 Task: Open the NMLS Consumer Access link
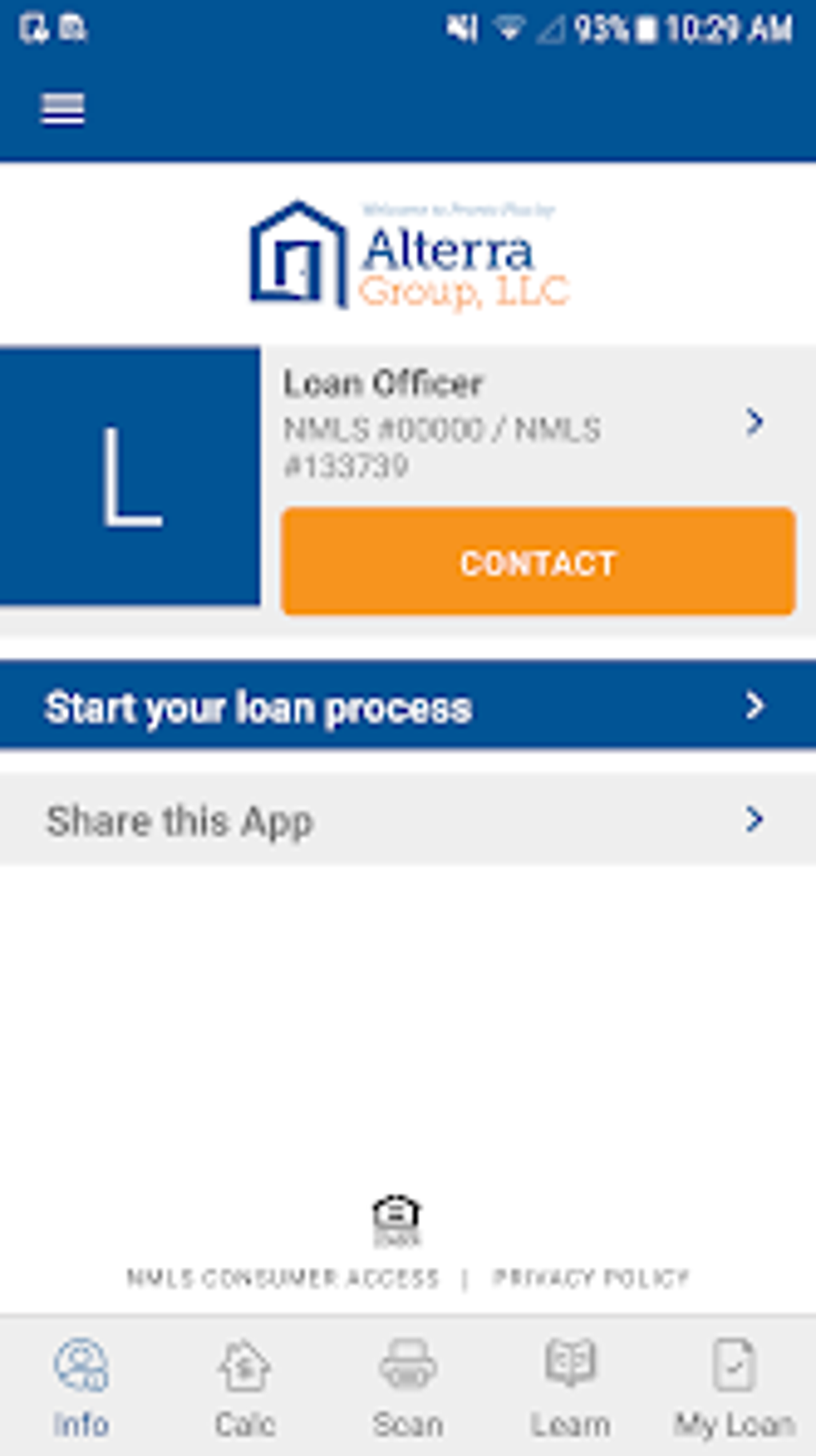coord(283,1278)
